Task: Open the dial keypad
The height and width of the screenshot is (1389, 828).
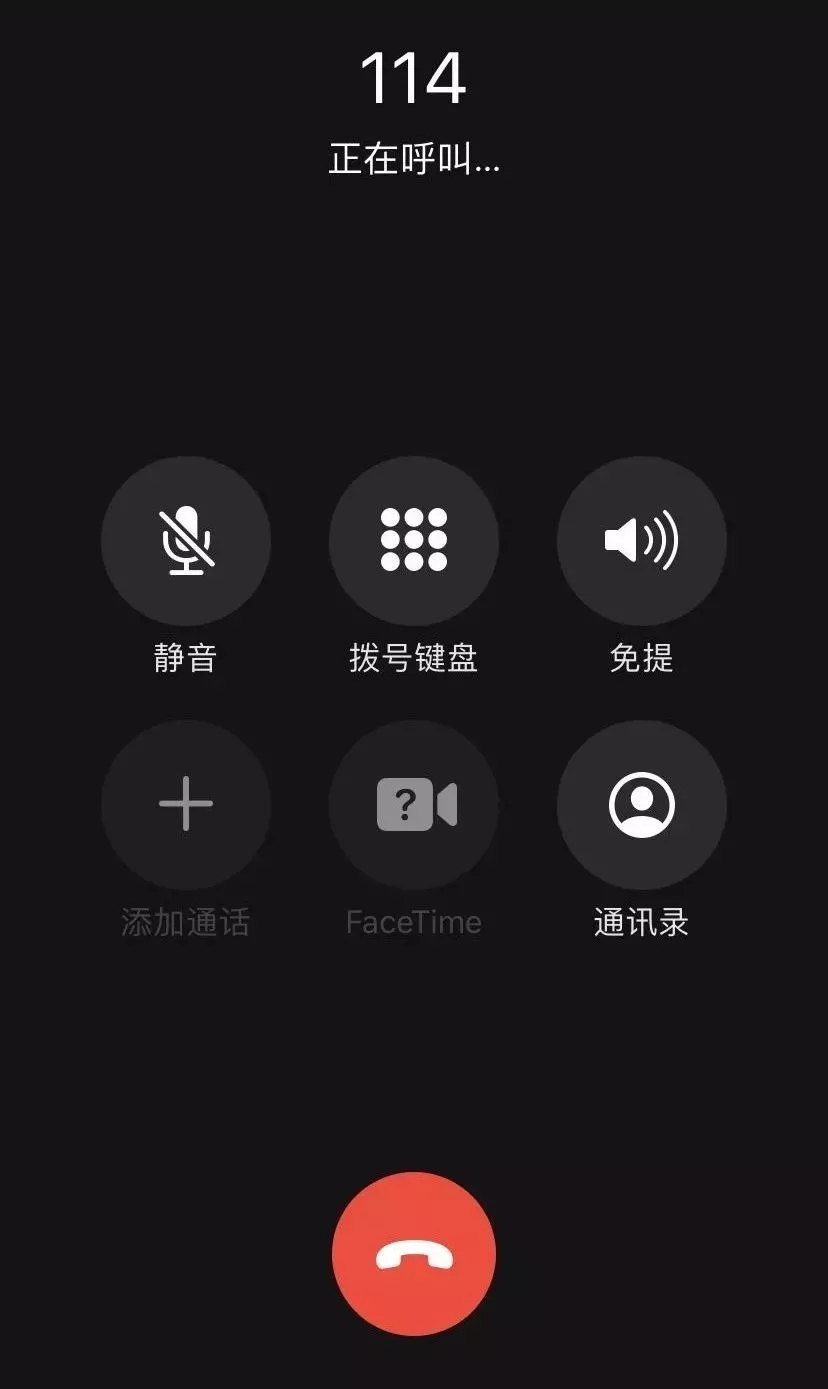Action: coord(414,541)
